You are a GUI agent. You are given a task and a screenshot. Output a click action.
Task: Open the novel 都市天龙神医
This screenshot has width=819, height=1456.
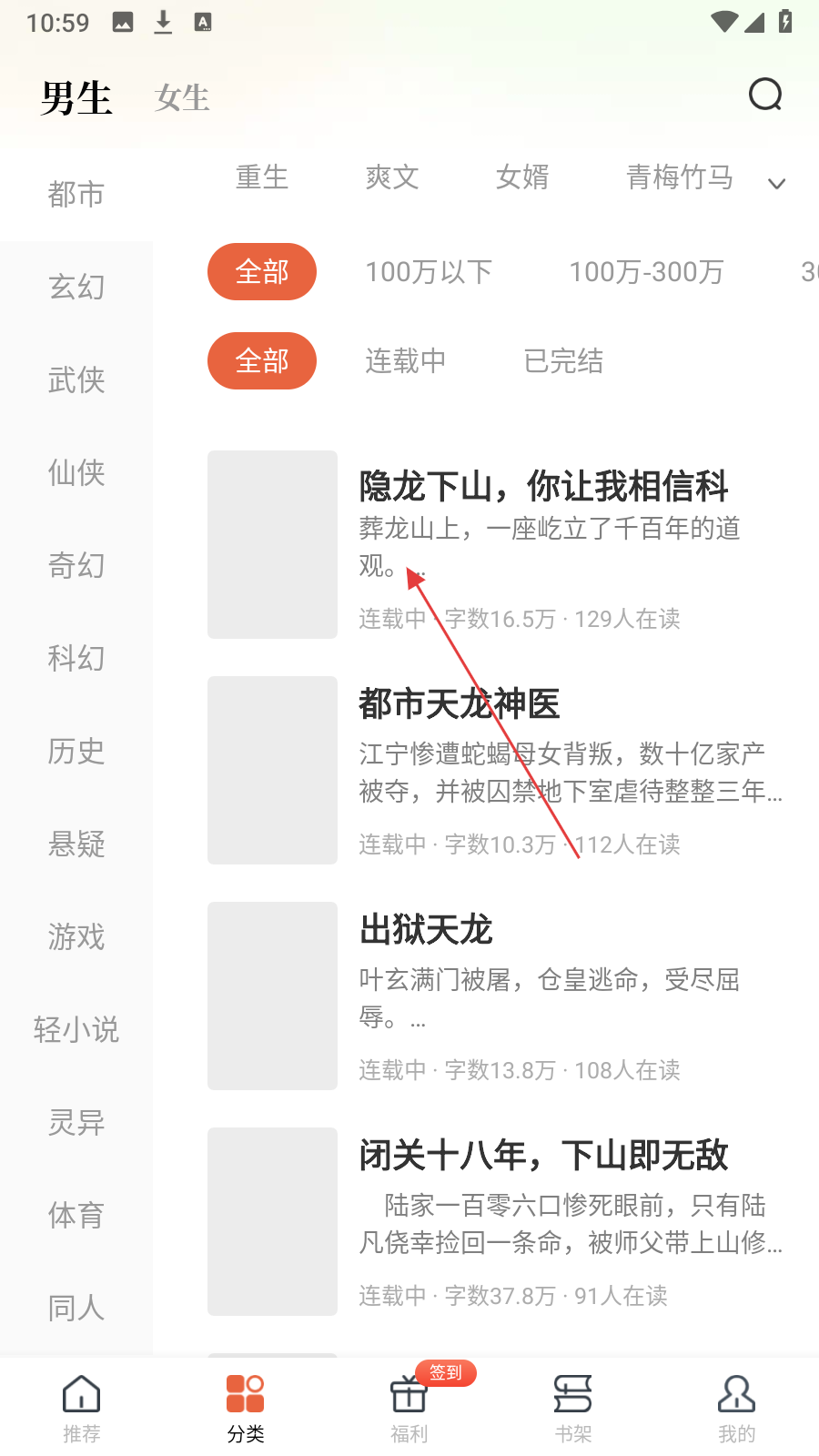tap(495, 770)
